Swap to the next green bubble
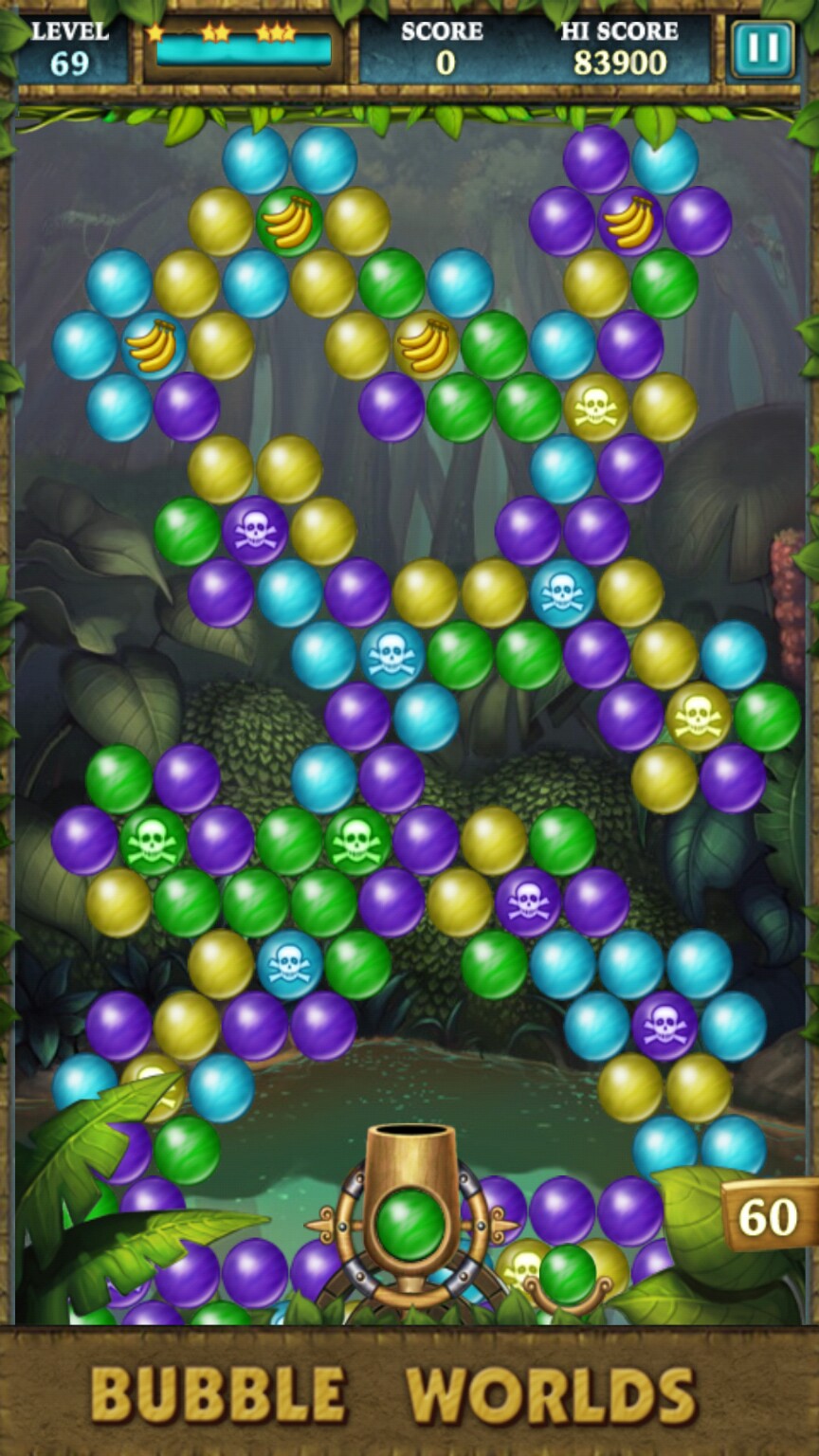This screenshot has width=819, height=1456. tap(567, 1274)
